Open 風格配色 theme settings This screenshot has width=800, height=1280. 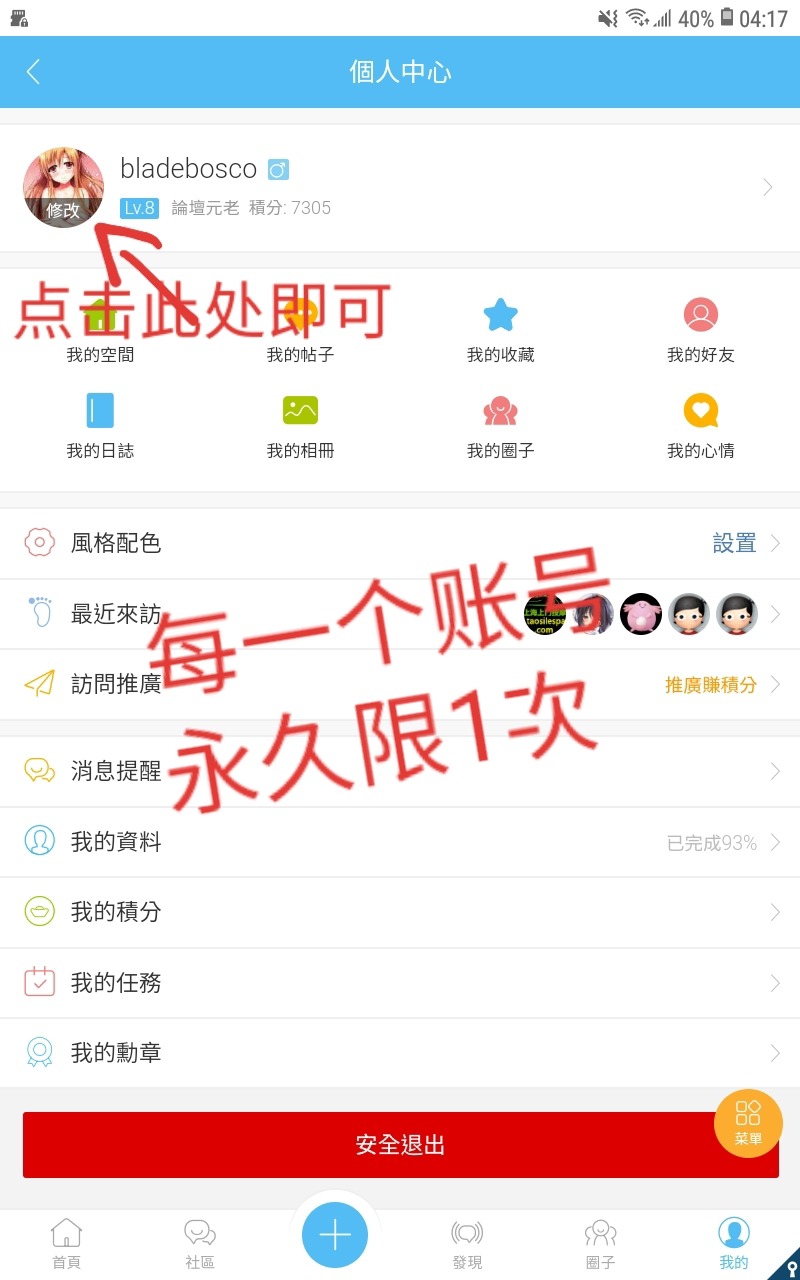click(x=400, y=543)
